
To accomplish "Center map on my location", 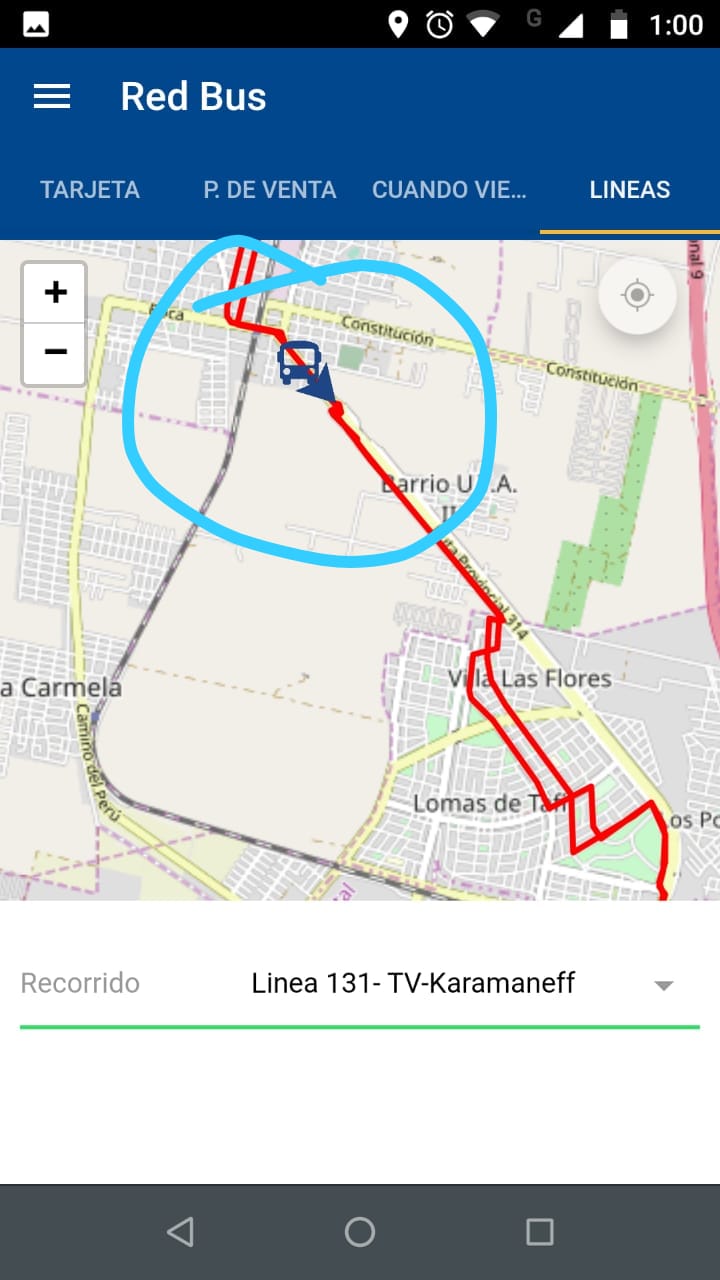I will point(637,296).
